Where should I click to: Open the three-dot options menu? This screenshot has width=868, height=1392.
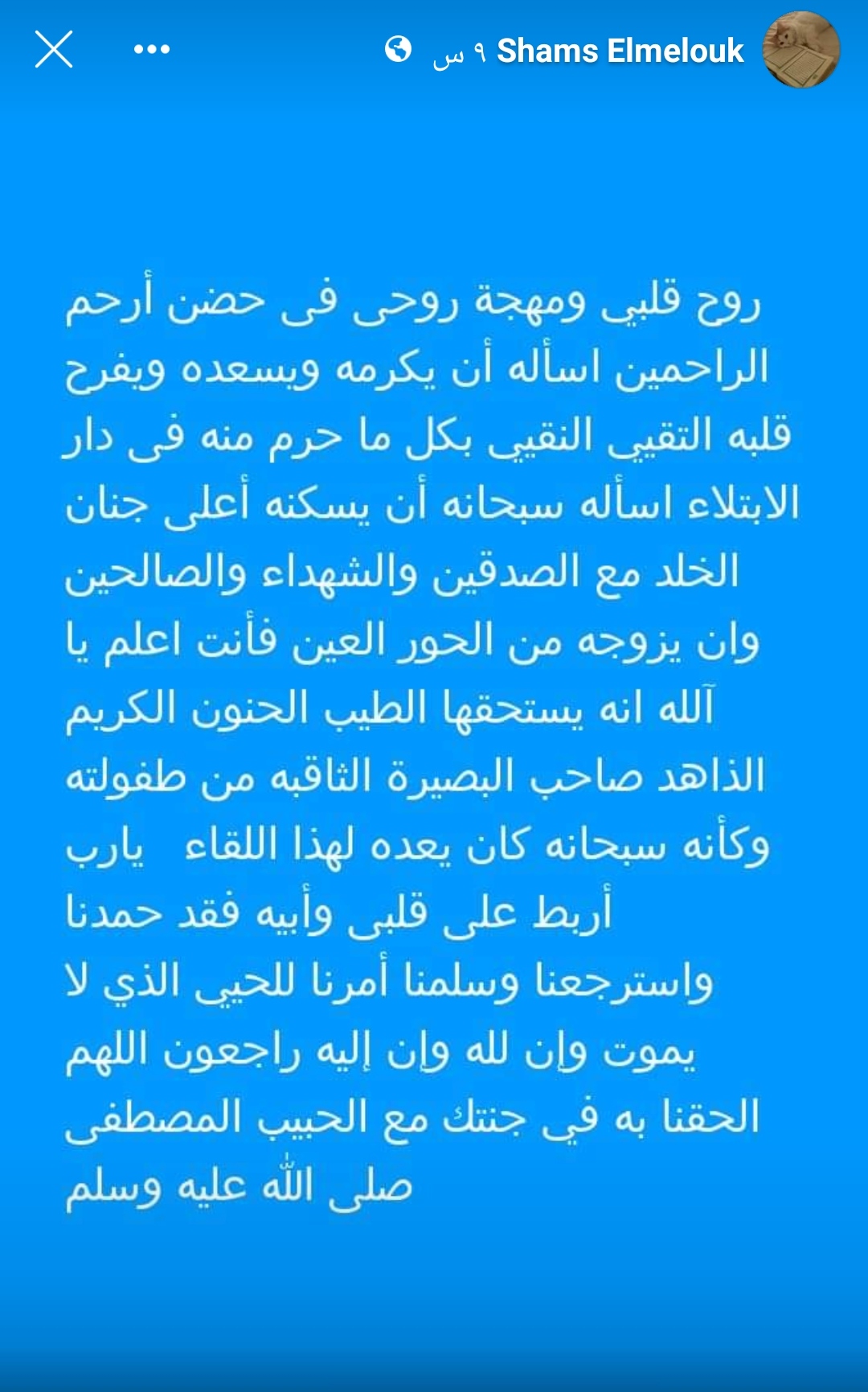pos(151,50)
